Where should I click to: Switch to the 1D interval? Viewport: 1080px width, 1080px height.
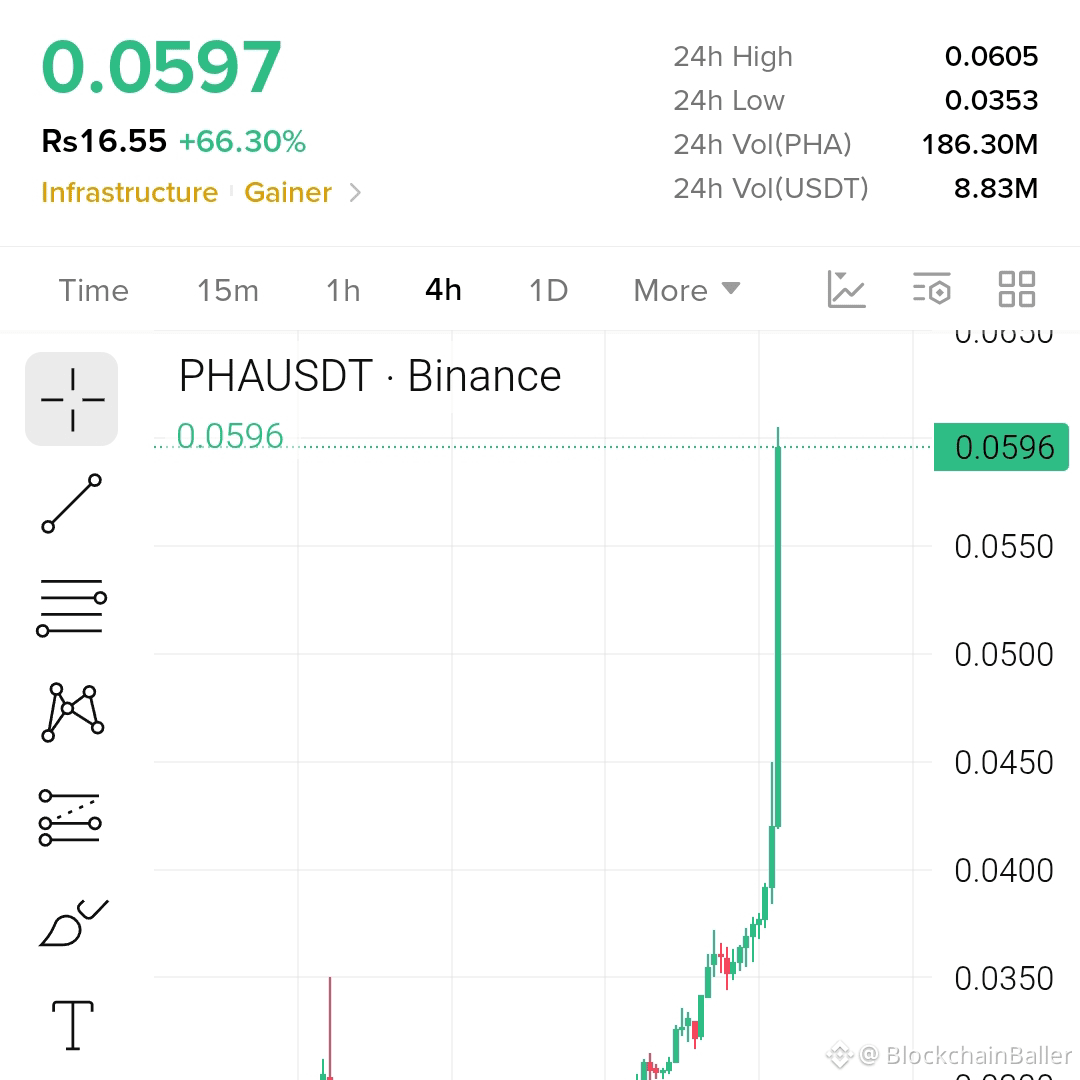[x=548, y=291]
